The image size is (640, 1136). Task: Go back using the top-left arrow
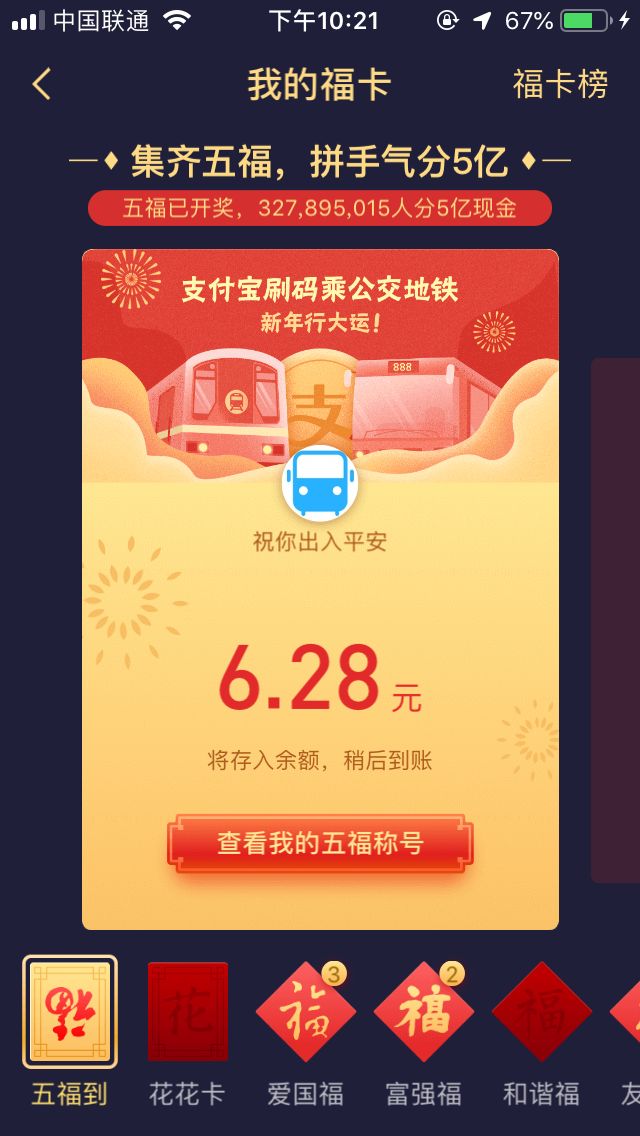pos(42,84)
